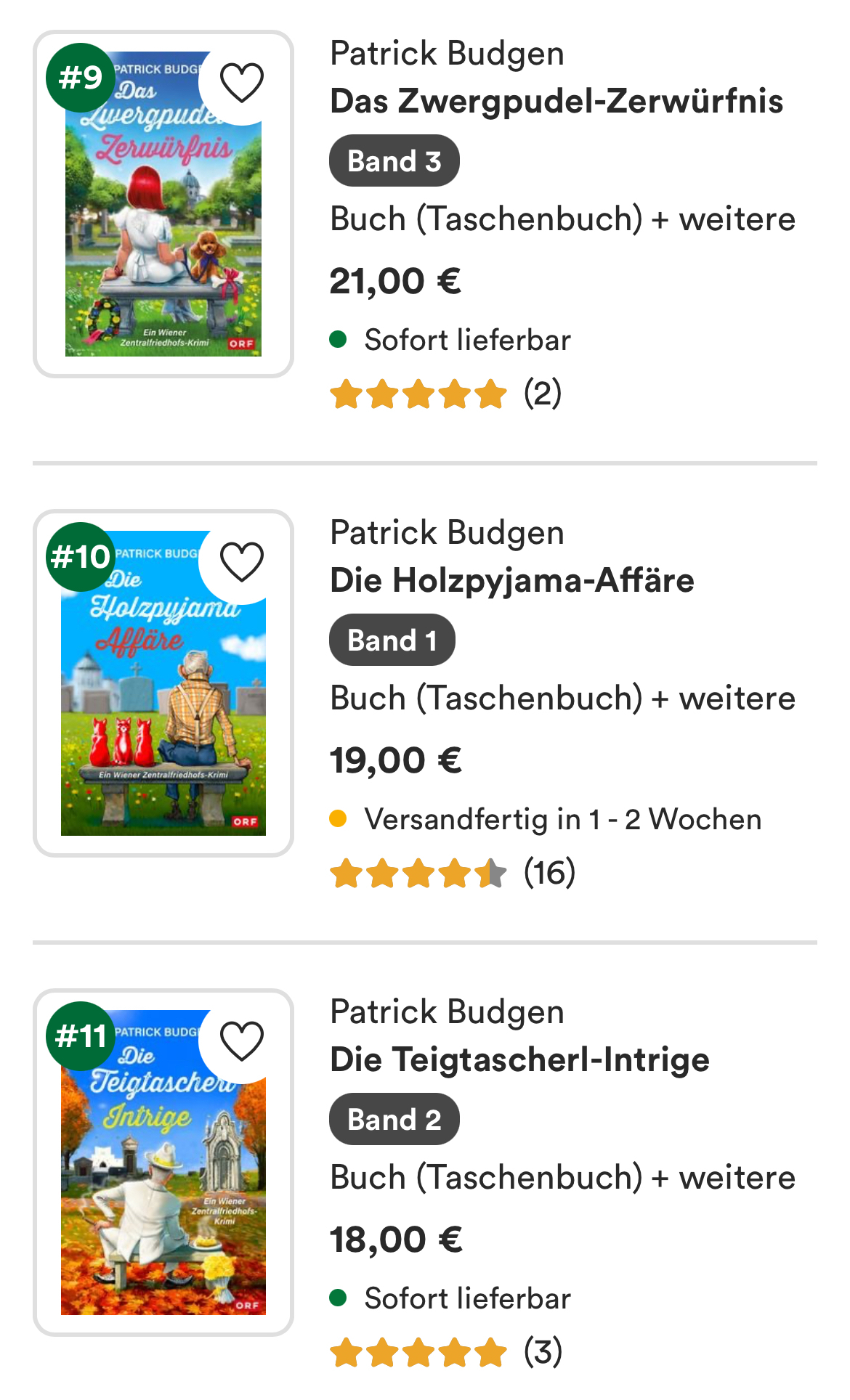The width and height of the screenshot is (850, 1400).
Task: Select the Die Holzpyjama-Affäre title
Action: point(511,580)
